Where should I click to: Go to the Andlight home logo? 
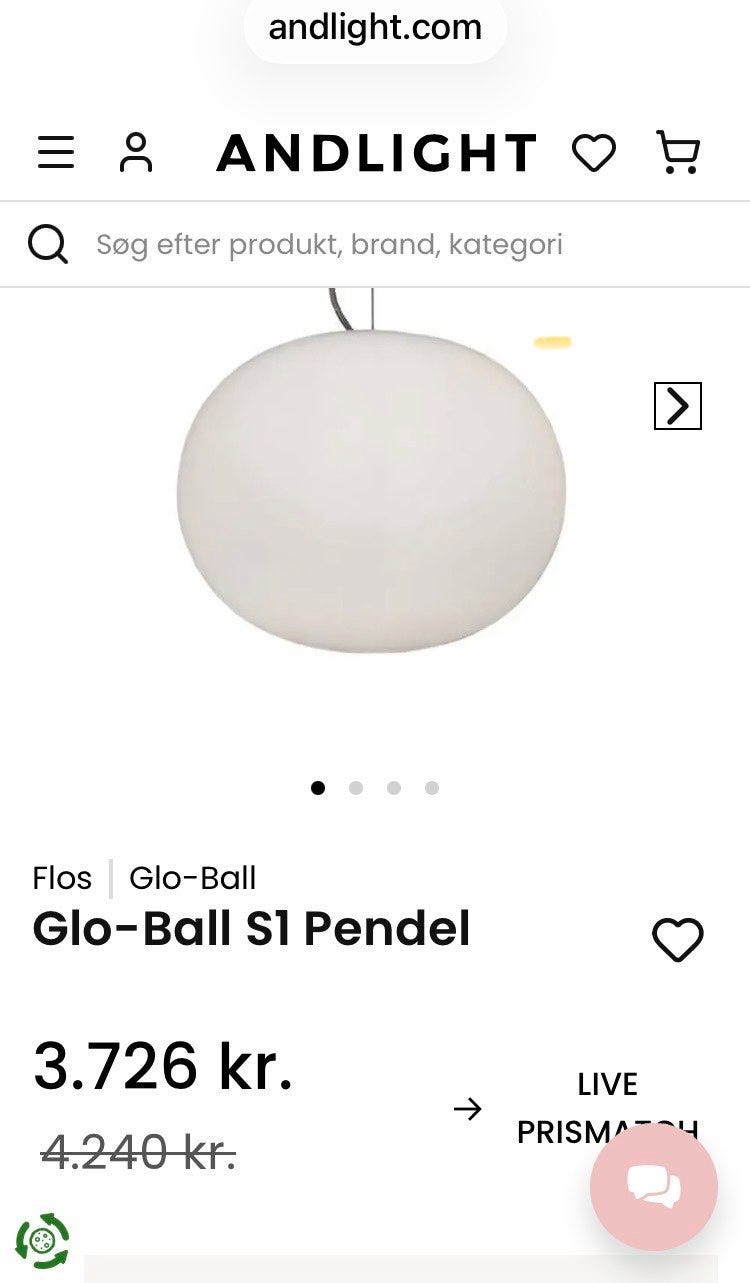pyautogui.click(x=377, y=153)
